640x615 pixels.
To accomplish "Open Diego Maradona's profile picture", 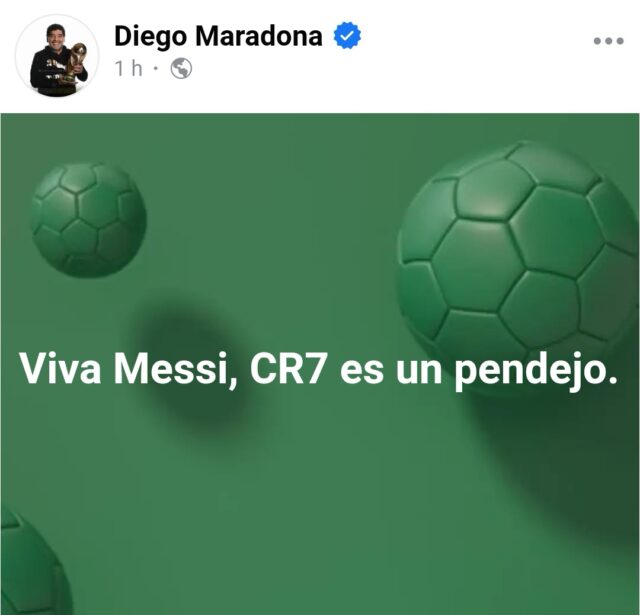I will click(57, 57).
